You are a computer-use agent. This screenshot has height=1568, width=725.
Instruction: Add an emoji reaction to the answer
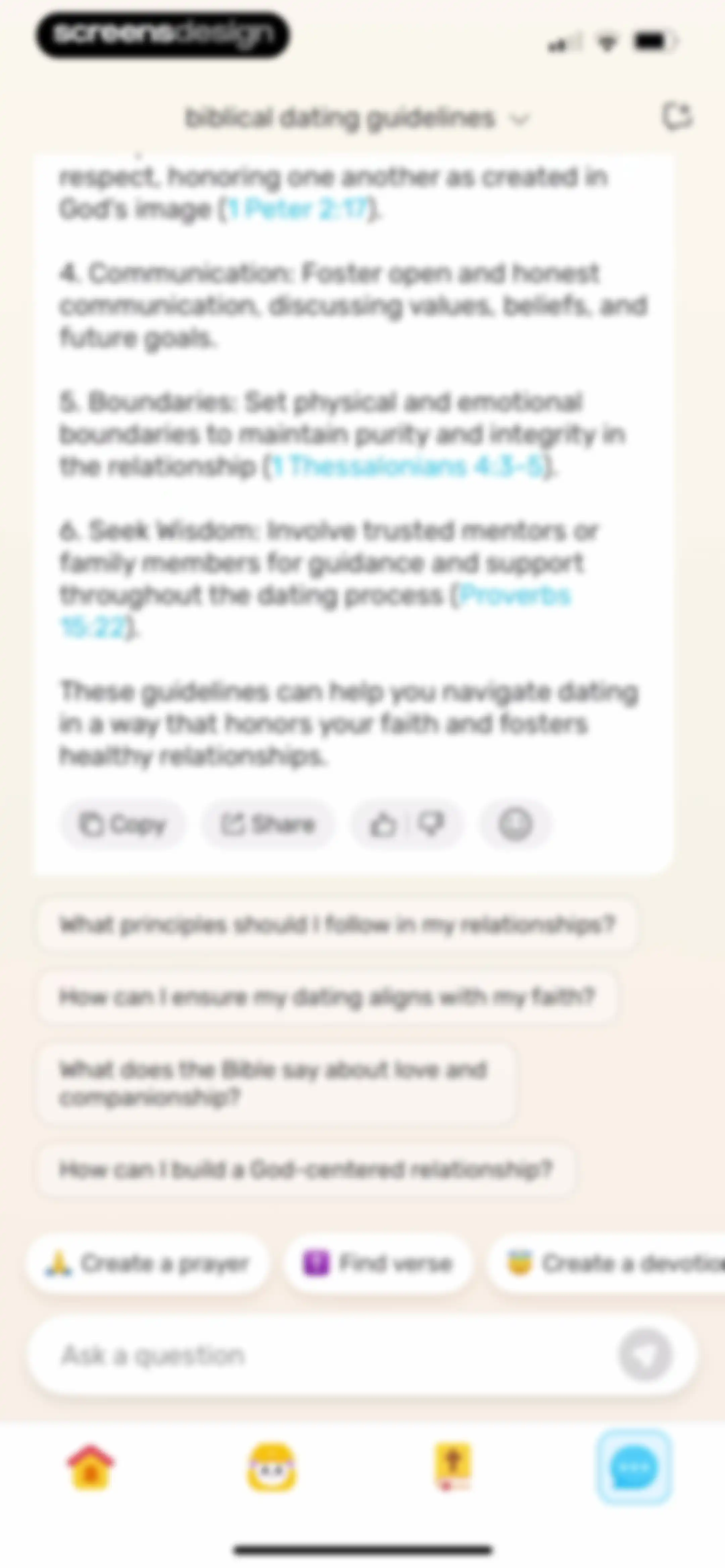coord(516,825)
